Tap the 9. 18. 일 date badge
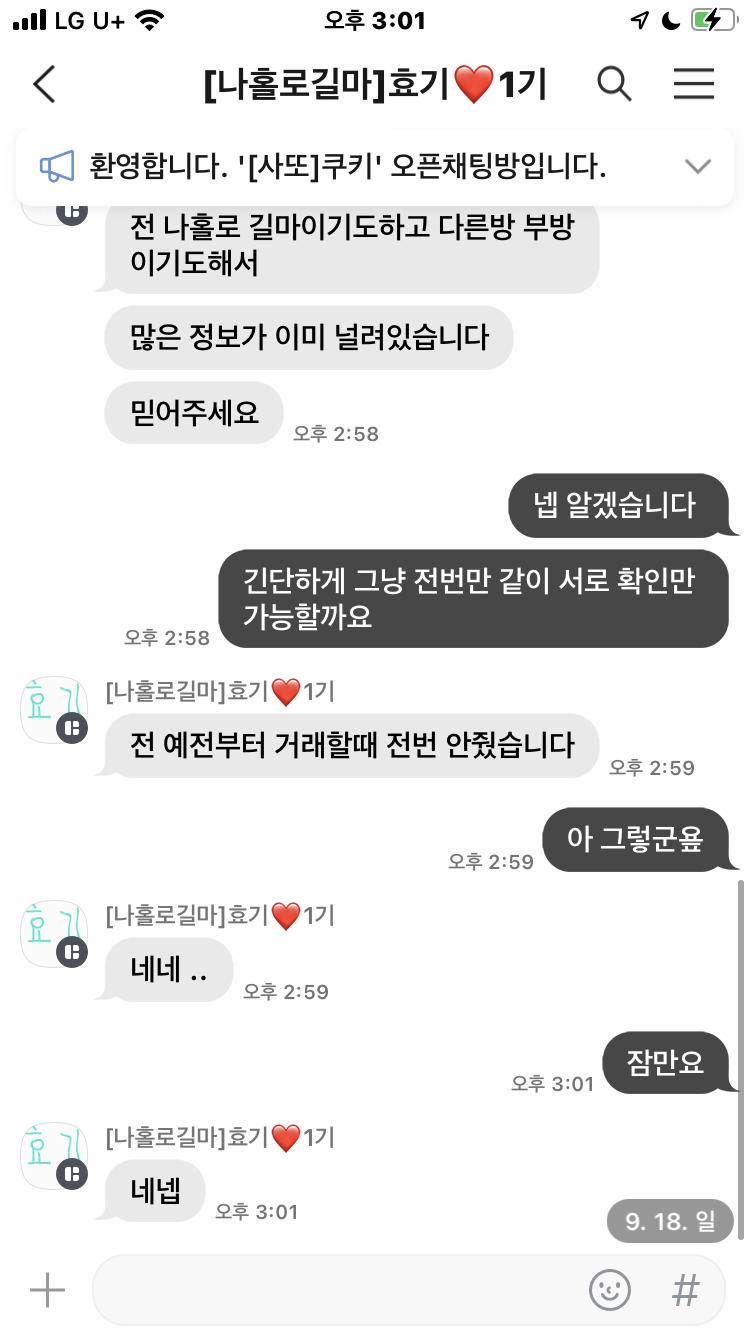This screenshot has height=1334, width=750. coord(670,1221)
